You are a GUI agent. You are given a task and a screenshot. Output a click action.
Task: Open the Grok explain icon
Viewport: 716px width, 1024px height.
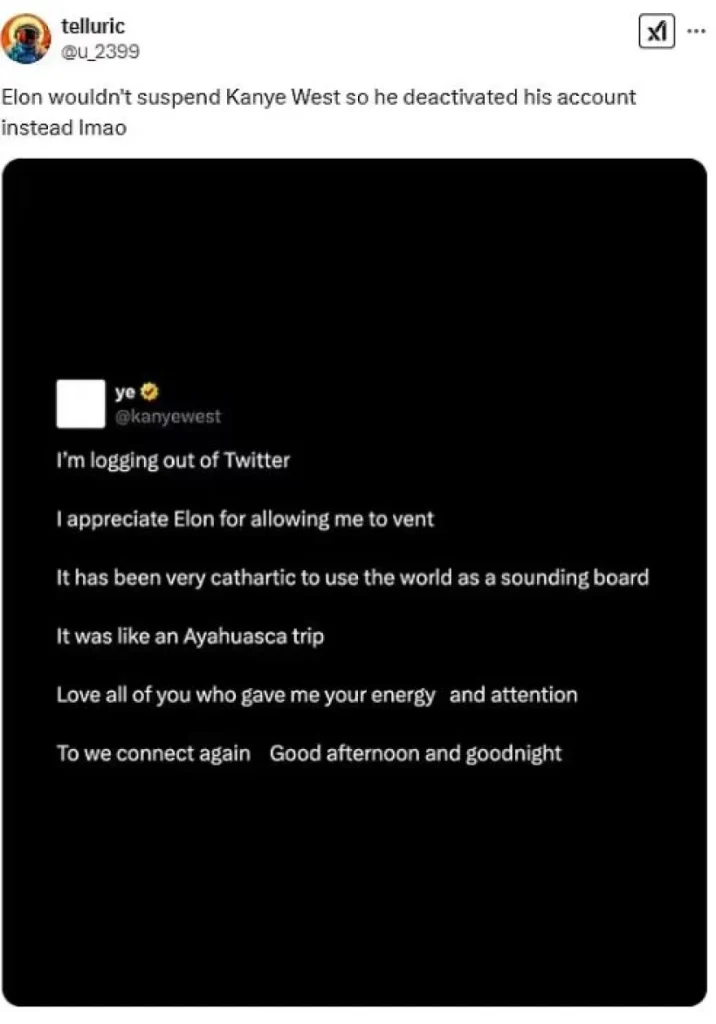[655, 32]
